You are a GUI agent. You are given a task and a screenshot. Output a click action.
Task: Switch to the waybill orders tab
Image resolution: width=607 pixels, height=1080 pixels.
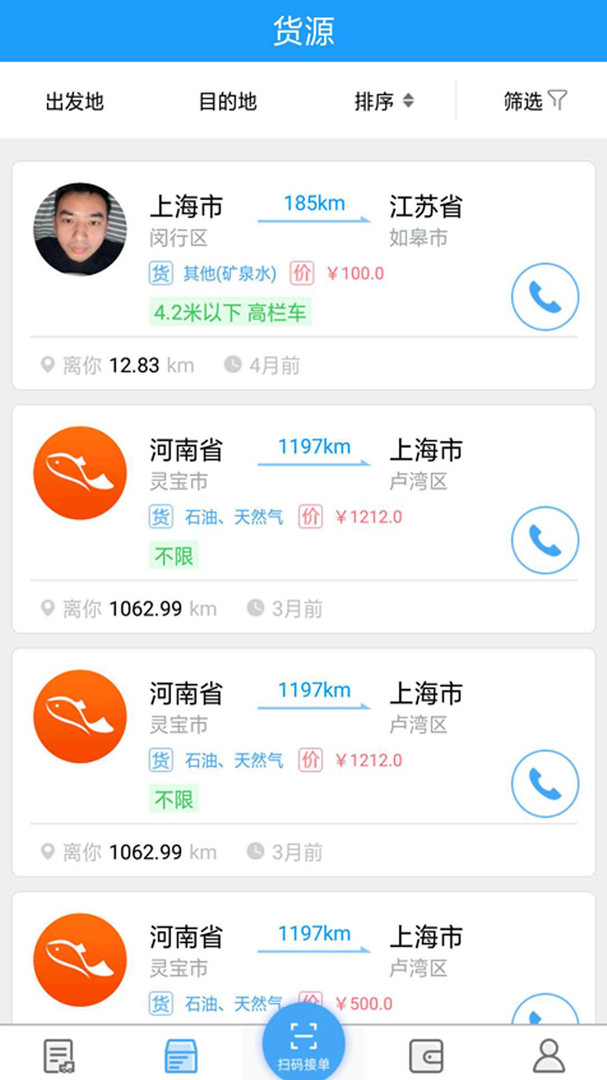click(59, 1056)
